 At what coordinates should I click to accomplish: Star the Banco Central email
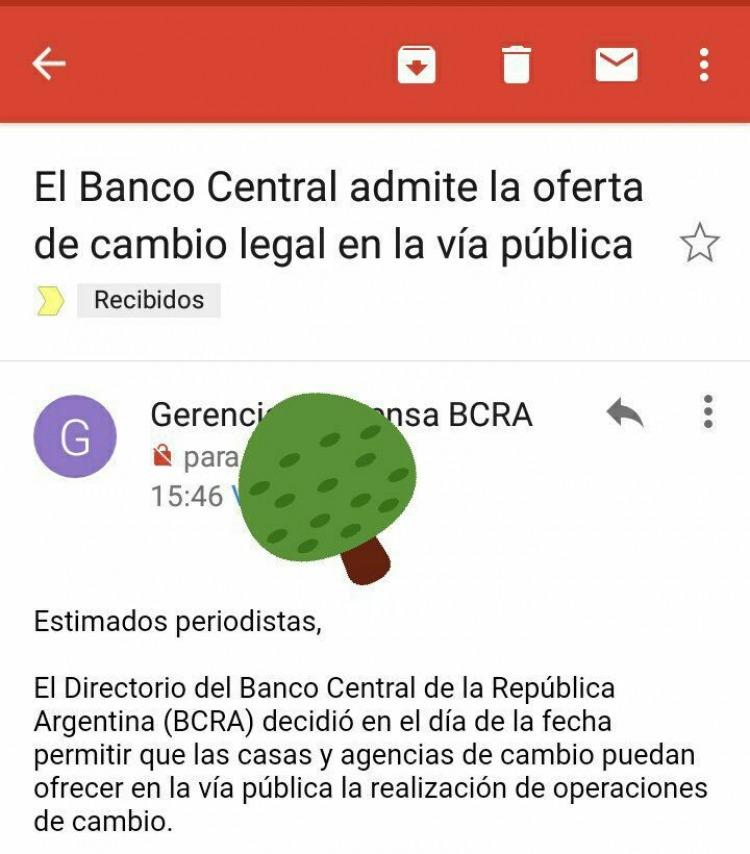click(x=699, y=243)
